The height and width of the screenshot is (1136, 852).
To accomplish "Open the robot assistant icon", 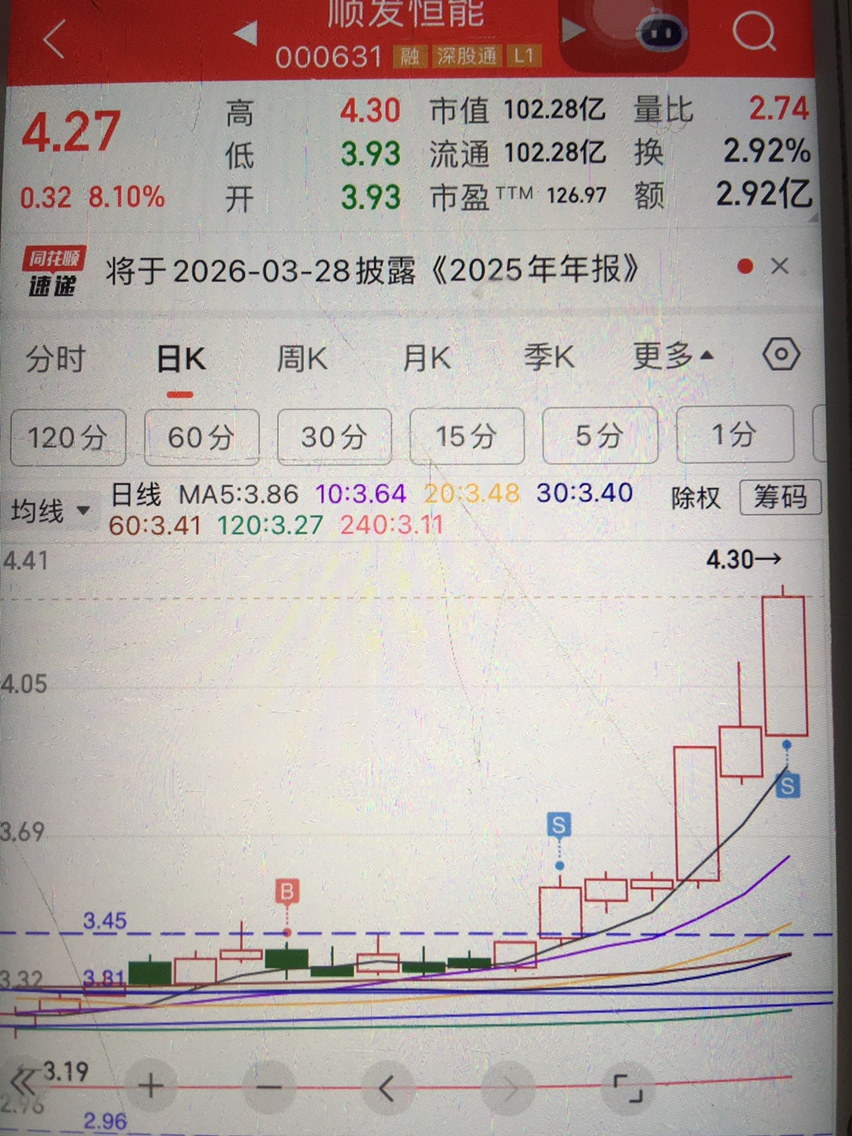I will click(x=661, y=30).
